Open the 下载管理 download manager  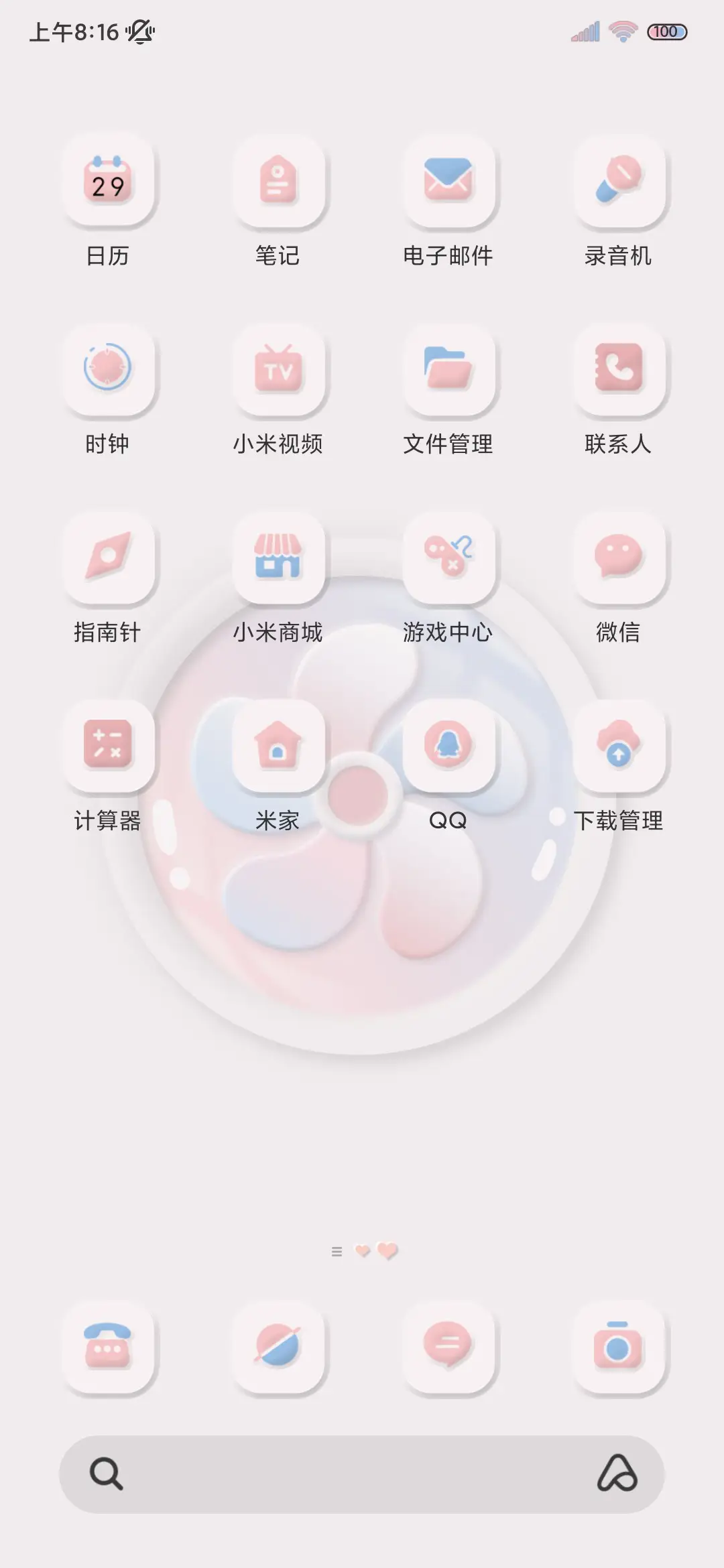pos(619,750)
